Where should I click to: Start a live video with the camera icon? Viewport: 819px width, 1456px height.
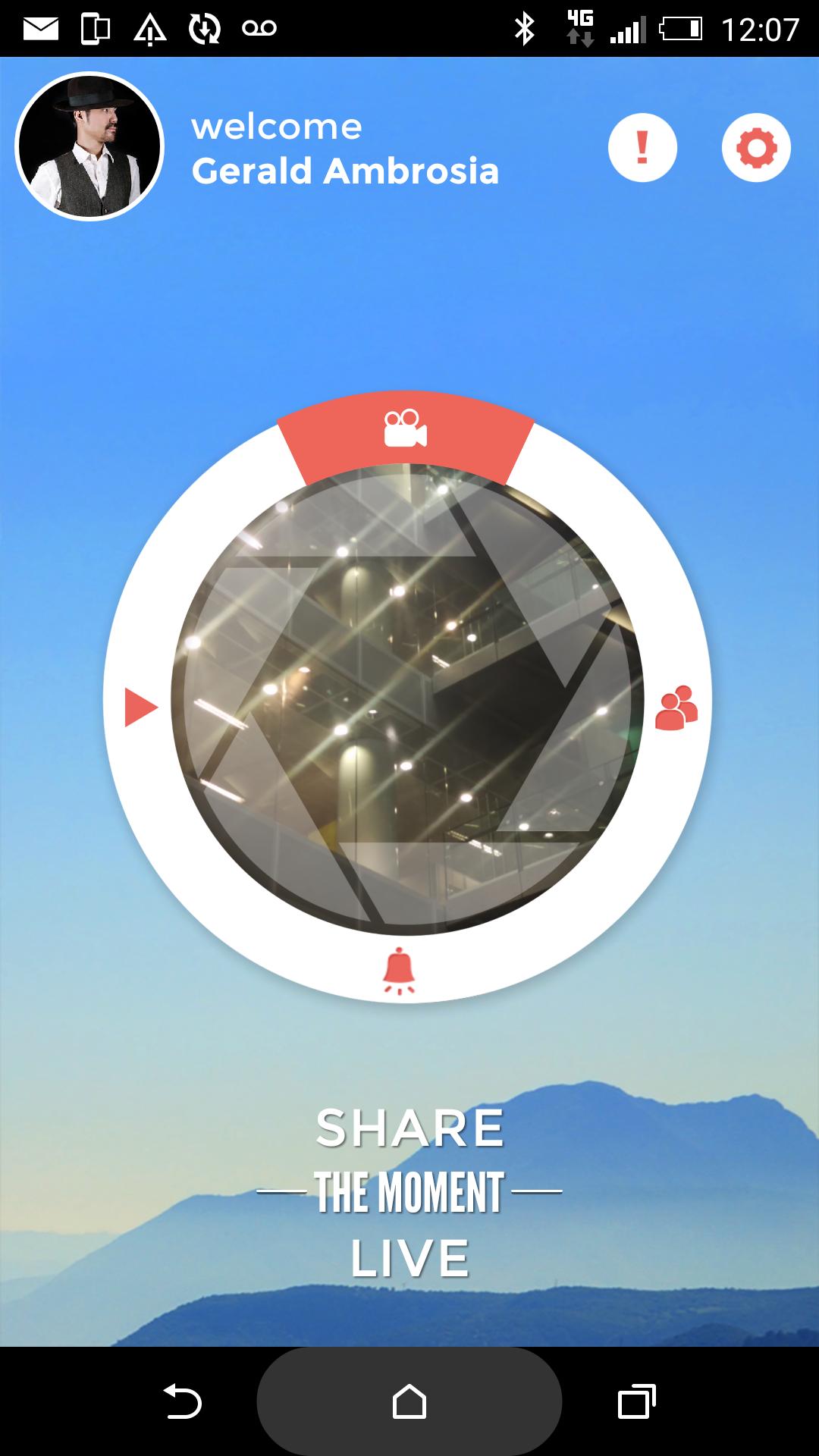[x=406, y=430]
